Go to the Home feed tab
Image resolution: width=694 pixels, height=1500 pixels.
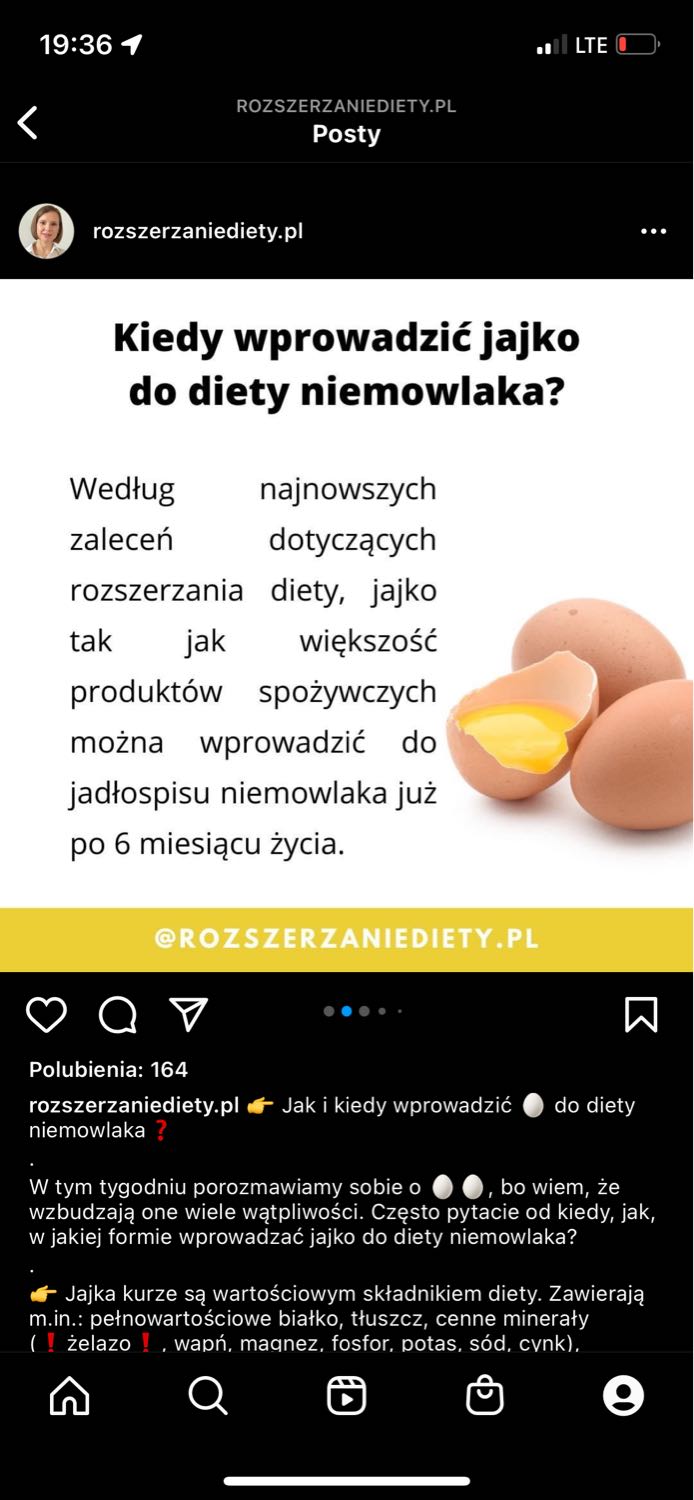[69, 1395]
